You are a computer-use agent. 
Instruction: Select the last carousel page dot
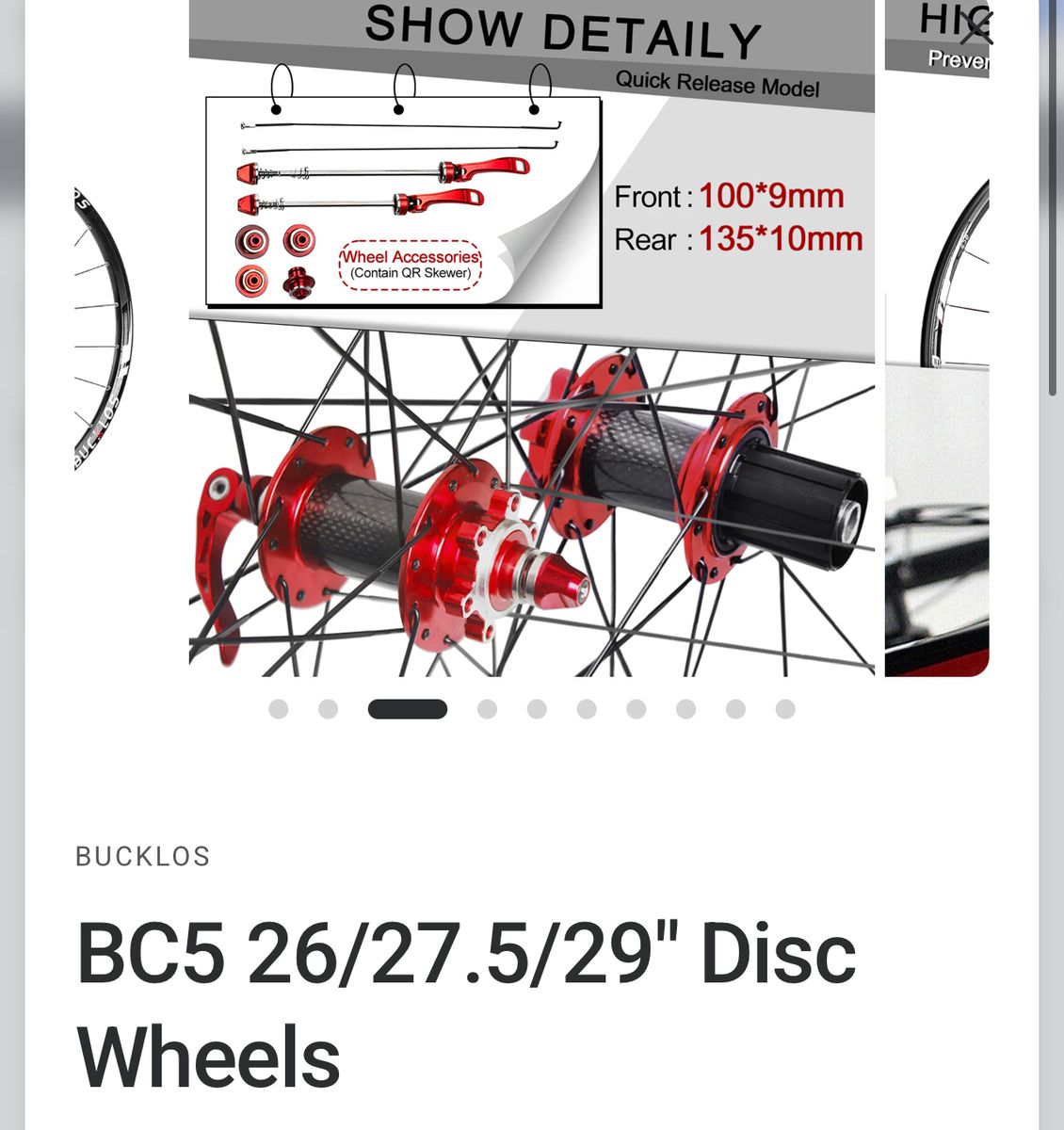(785, 709)
